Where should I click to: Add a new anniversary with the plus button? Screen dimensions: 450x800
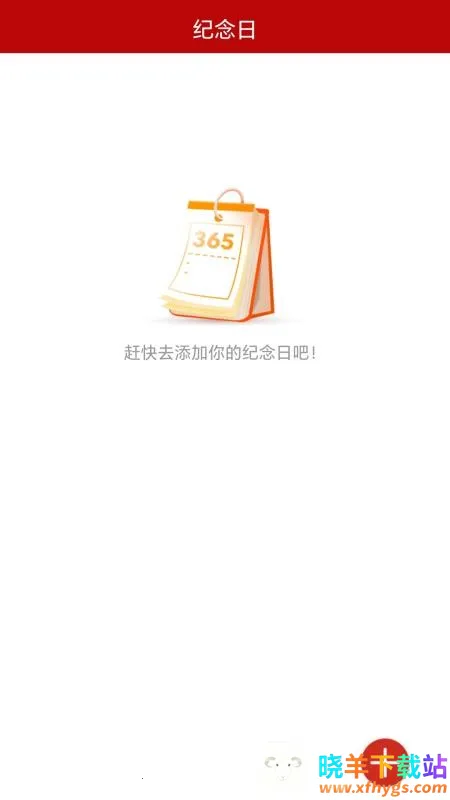click(385, 760)
